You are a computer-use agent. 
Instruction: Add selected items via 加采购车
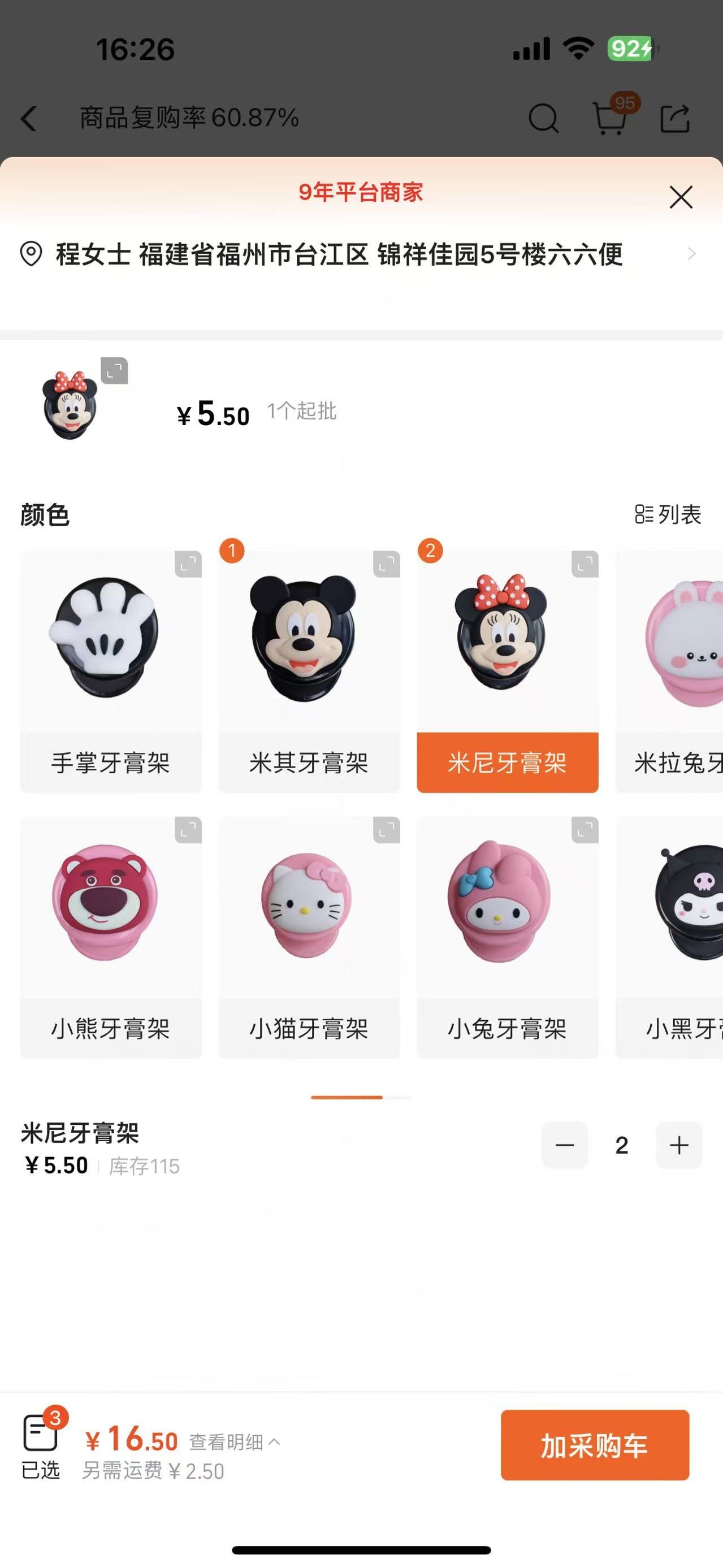(x=595, y=1445)
